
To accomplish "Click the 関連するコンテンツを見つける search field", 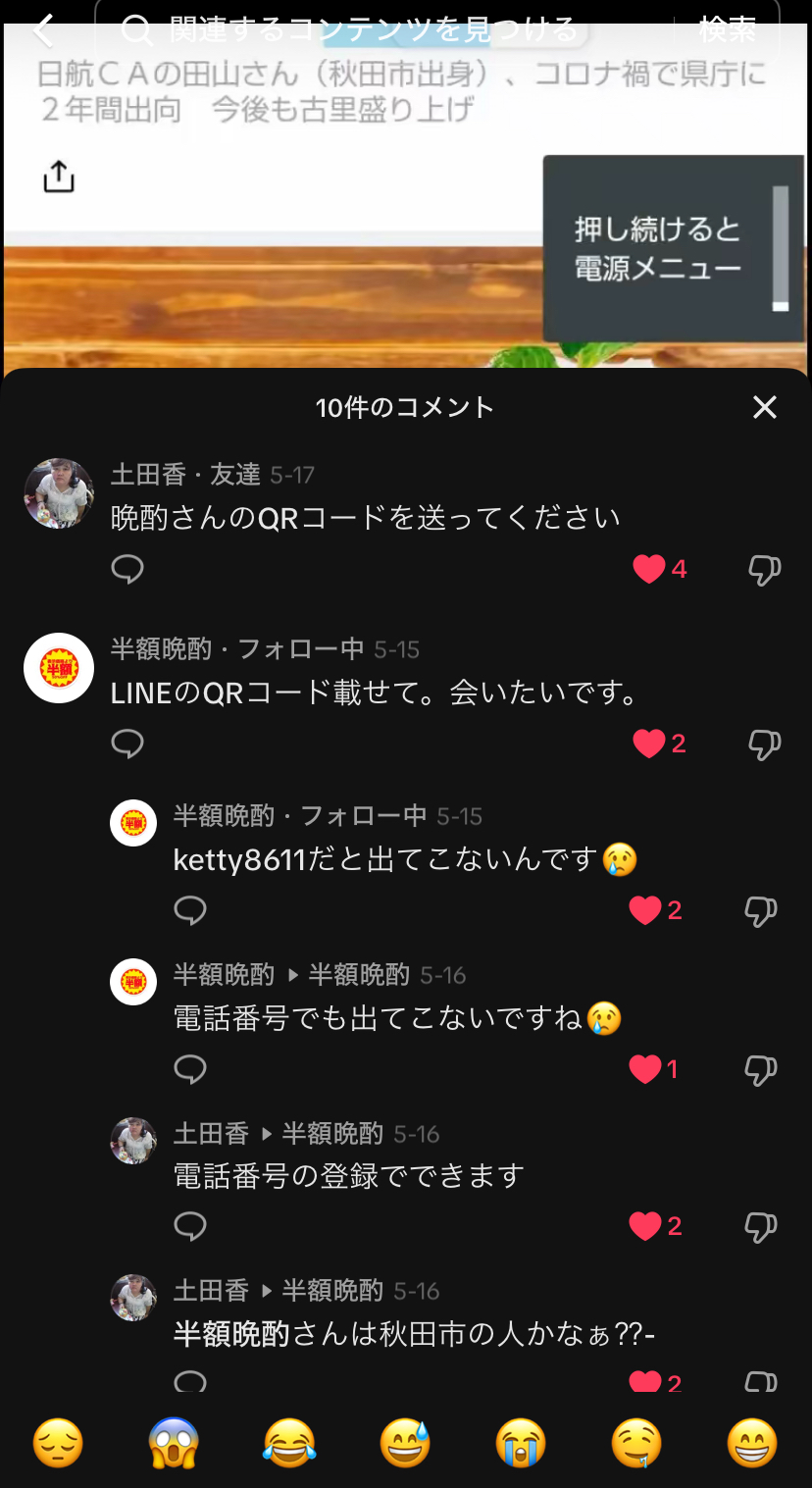I will pyautogui.click(x=373, y=29).
